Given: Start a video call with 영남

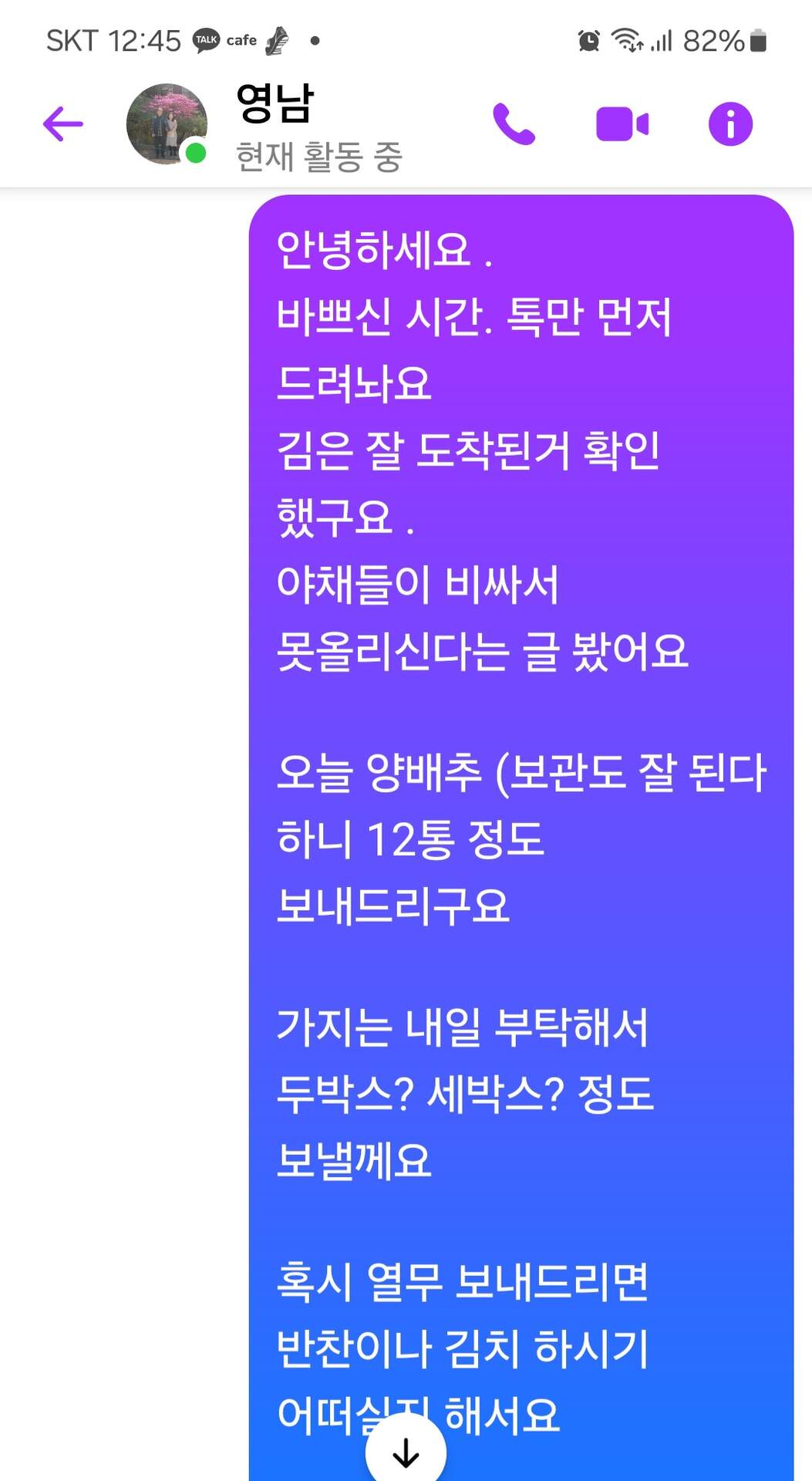Looking at the screenshot, I should click(622, 124).
